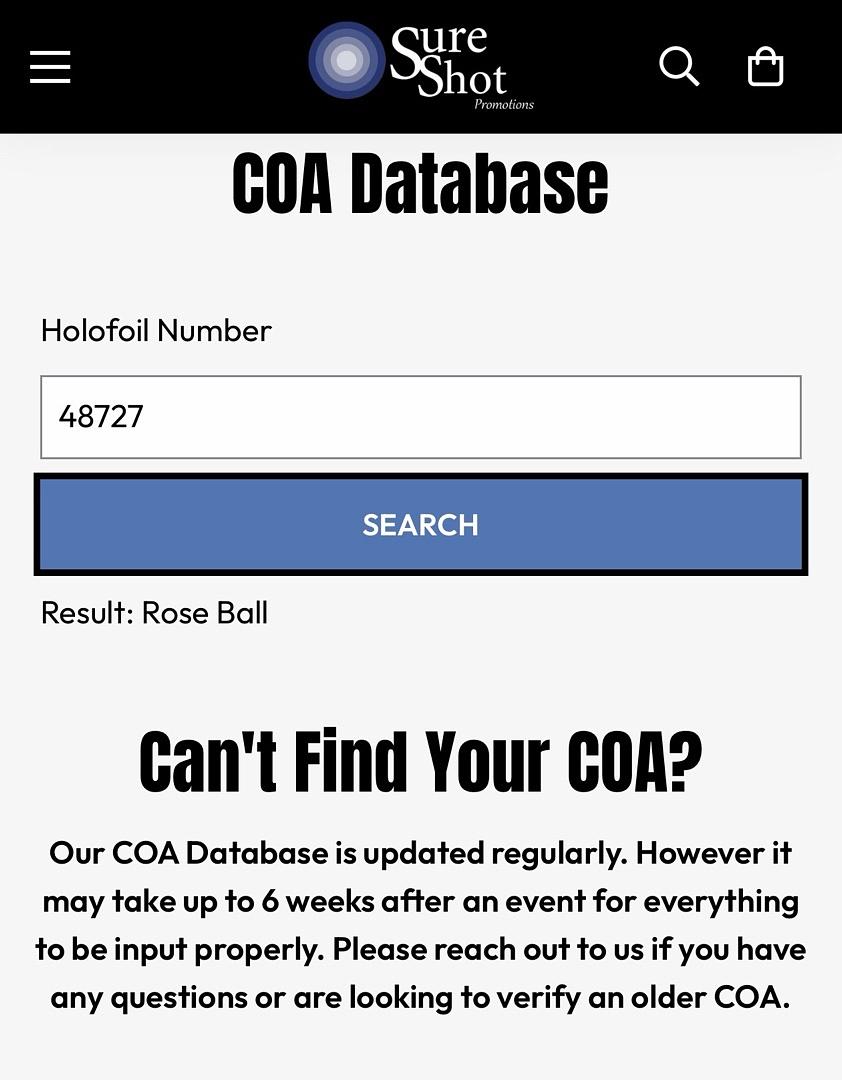The width and height of the screenshot is (842, 1080).
Task: Edit the Holofoil Number field
Action: (x=420, y=417)
